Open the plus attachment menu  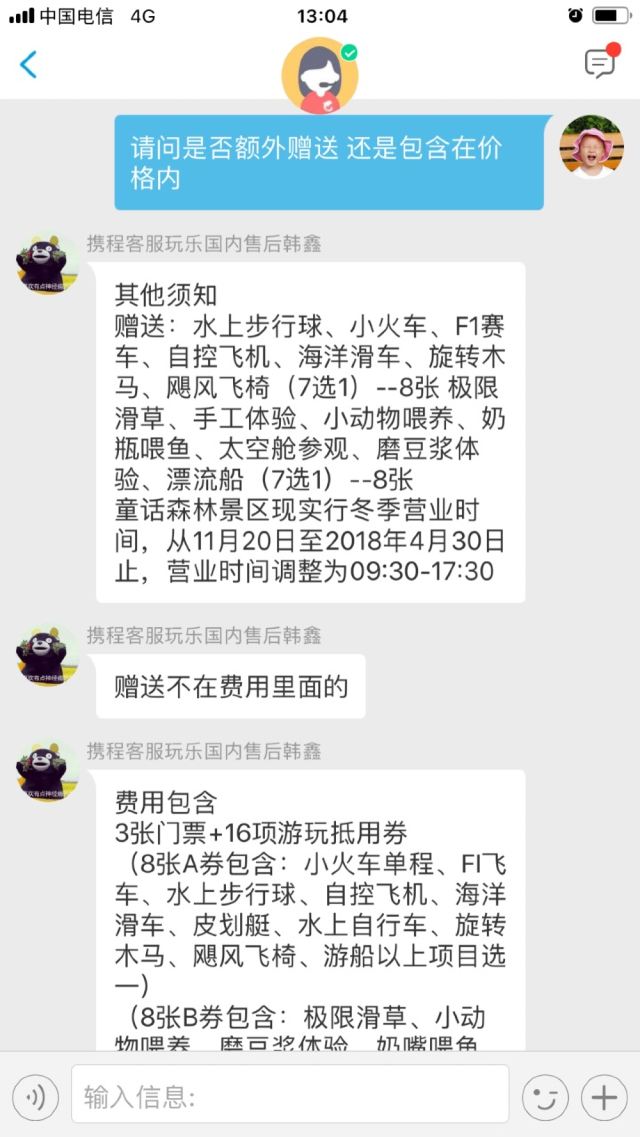point(603,1095)
